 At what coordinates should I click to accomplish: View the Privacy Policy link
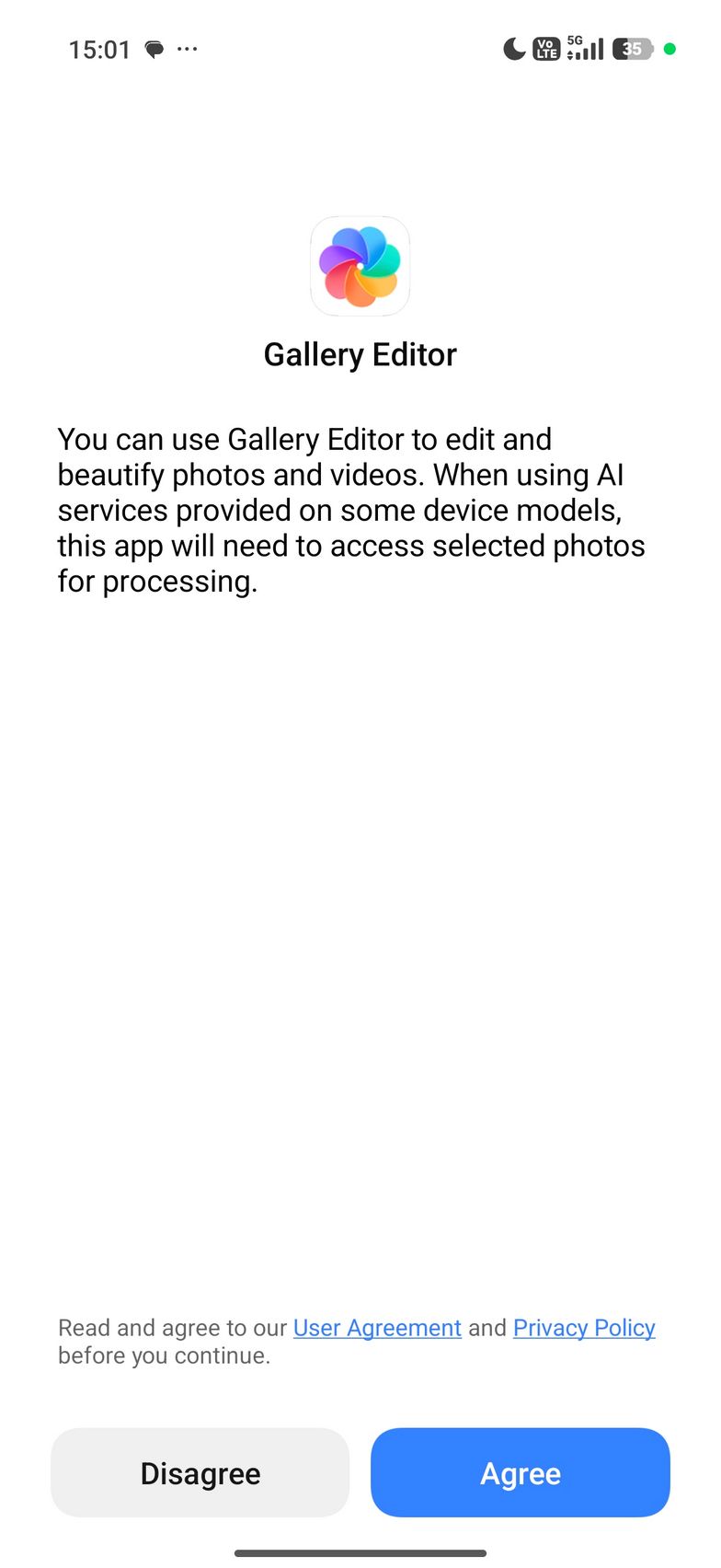pos(584,1328)
